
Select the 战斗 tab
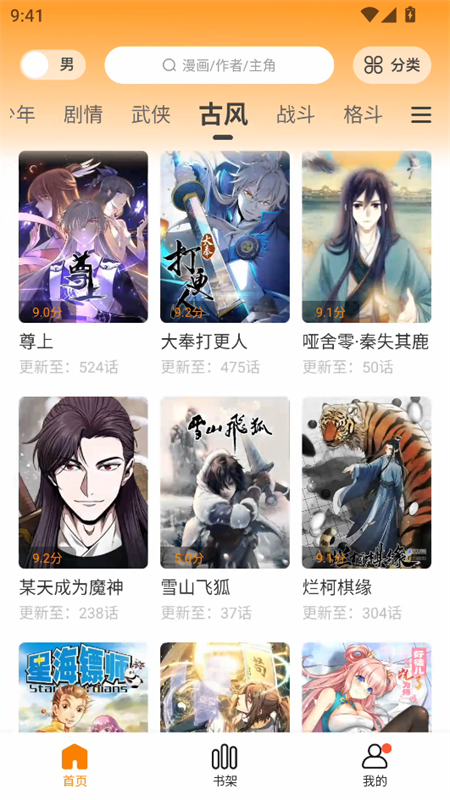coord(295,114)
